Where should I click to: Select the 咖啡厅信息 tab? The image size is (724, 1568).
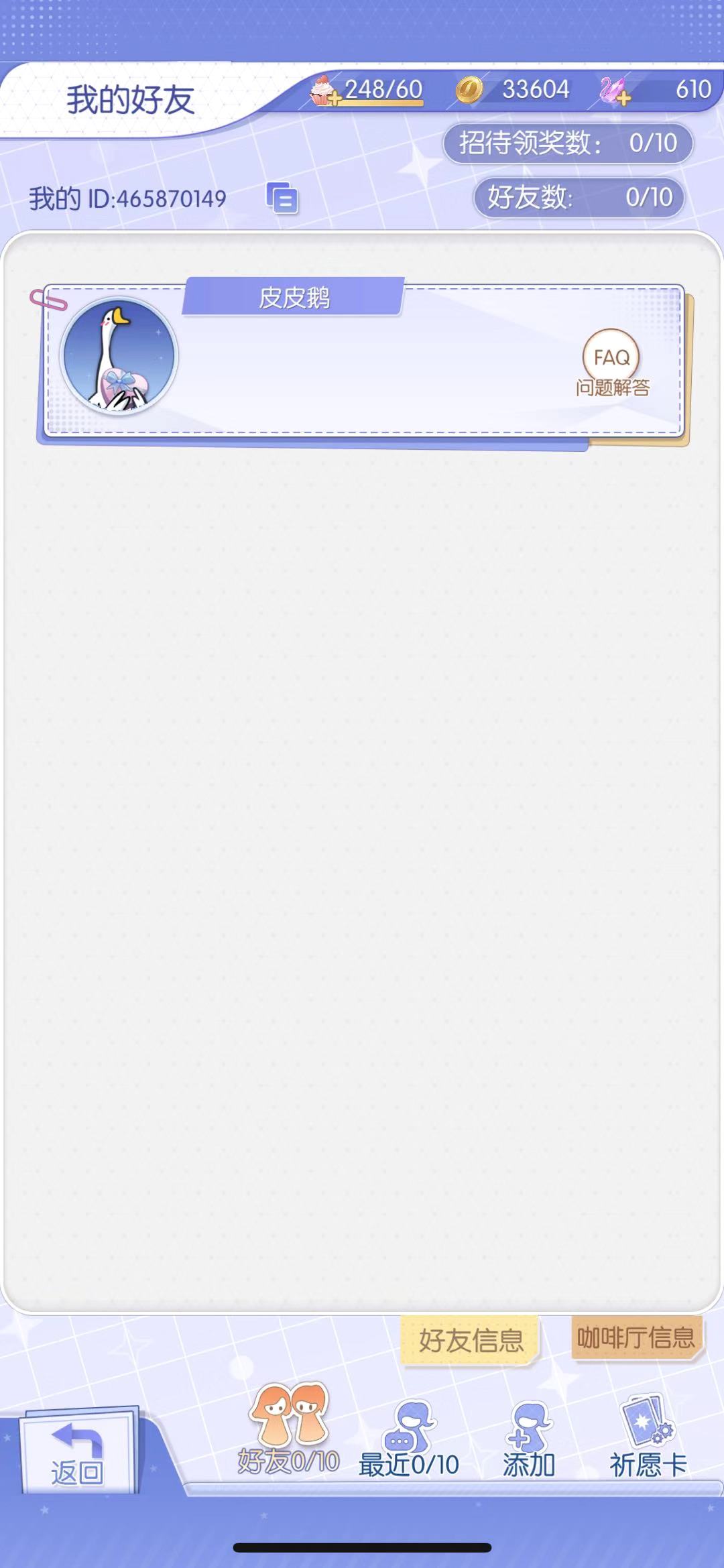[x=636, y=1337]
